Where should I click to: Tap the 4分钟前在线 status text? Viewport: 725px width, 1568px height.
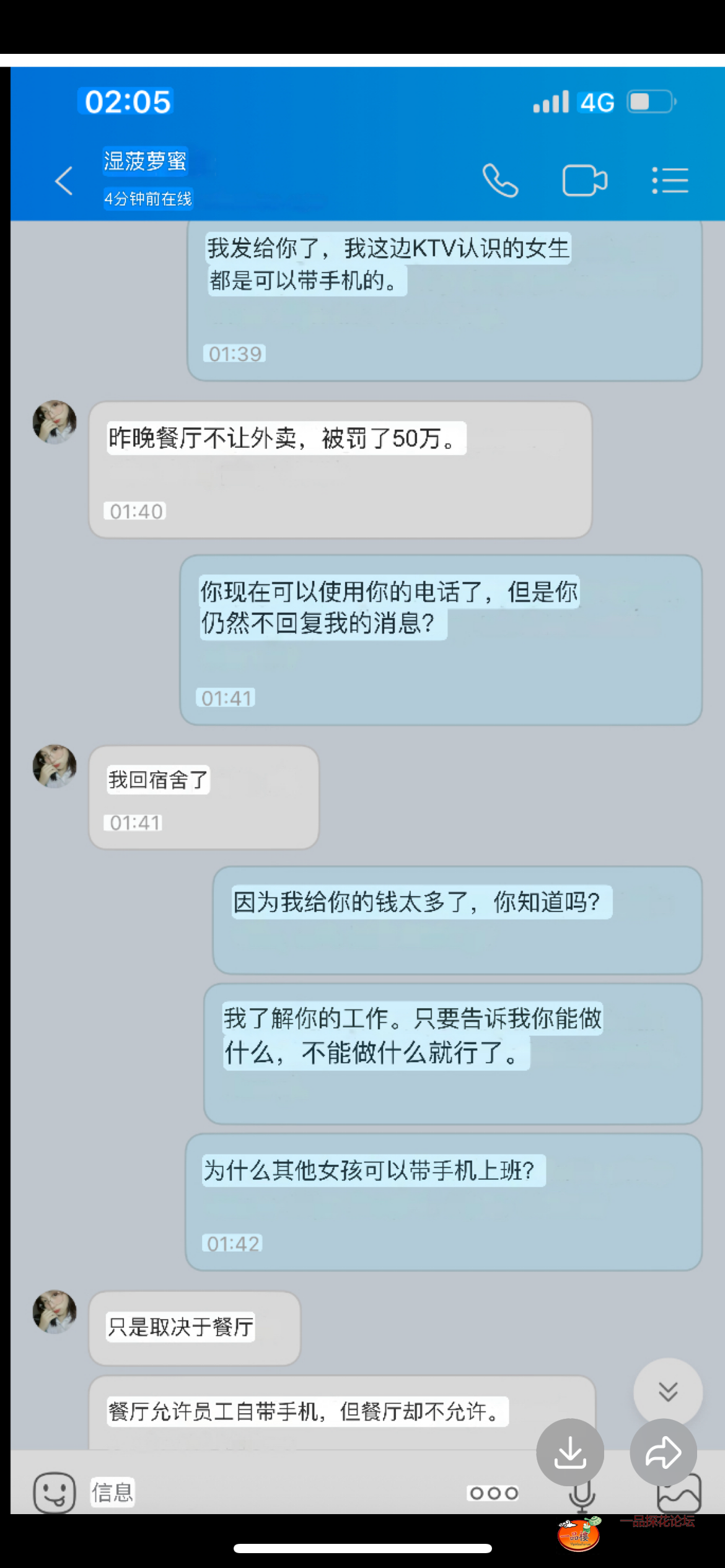(x=147, y=199)
